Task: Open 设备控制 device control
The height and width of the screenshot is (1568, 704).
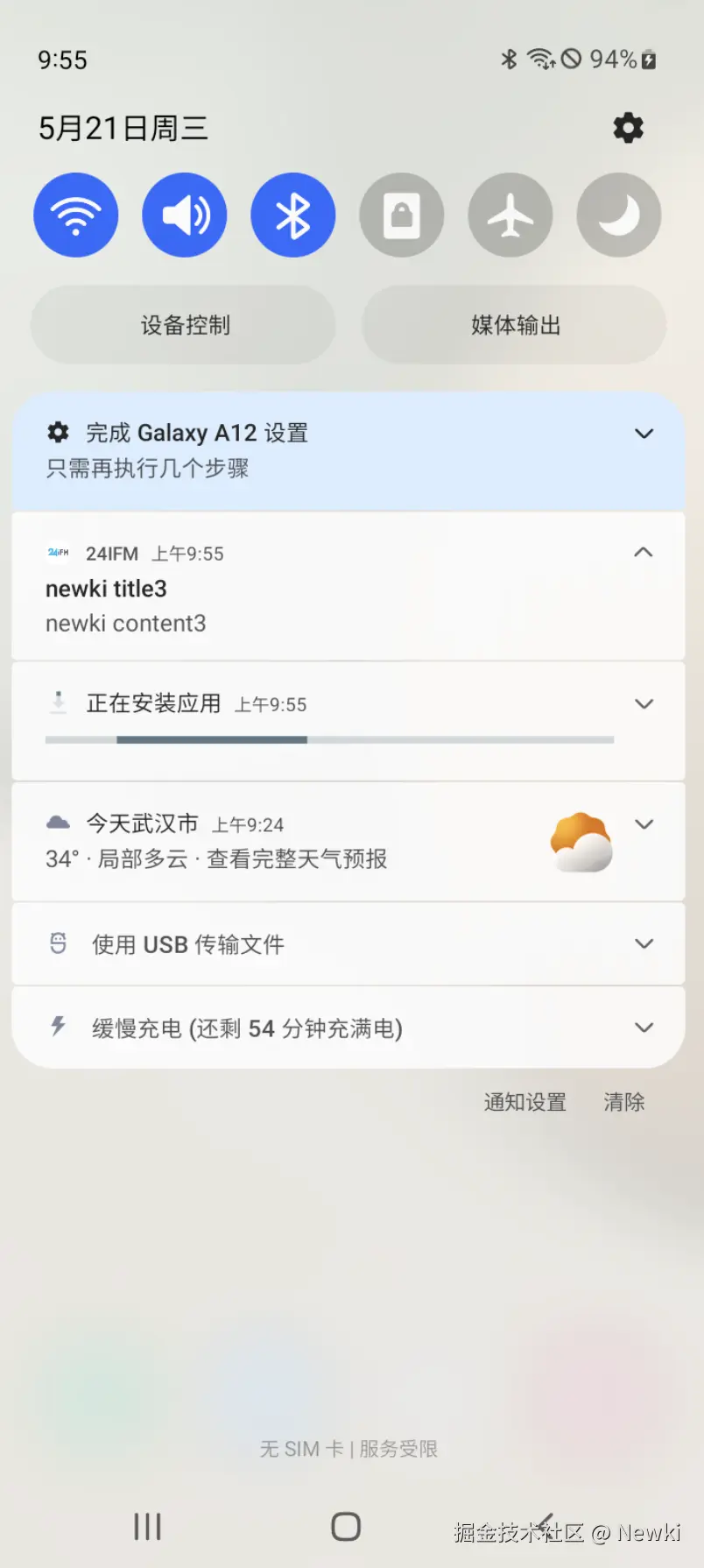Action: (184, 325)
